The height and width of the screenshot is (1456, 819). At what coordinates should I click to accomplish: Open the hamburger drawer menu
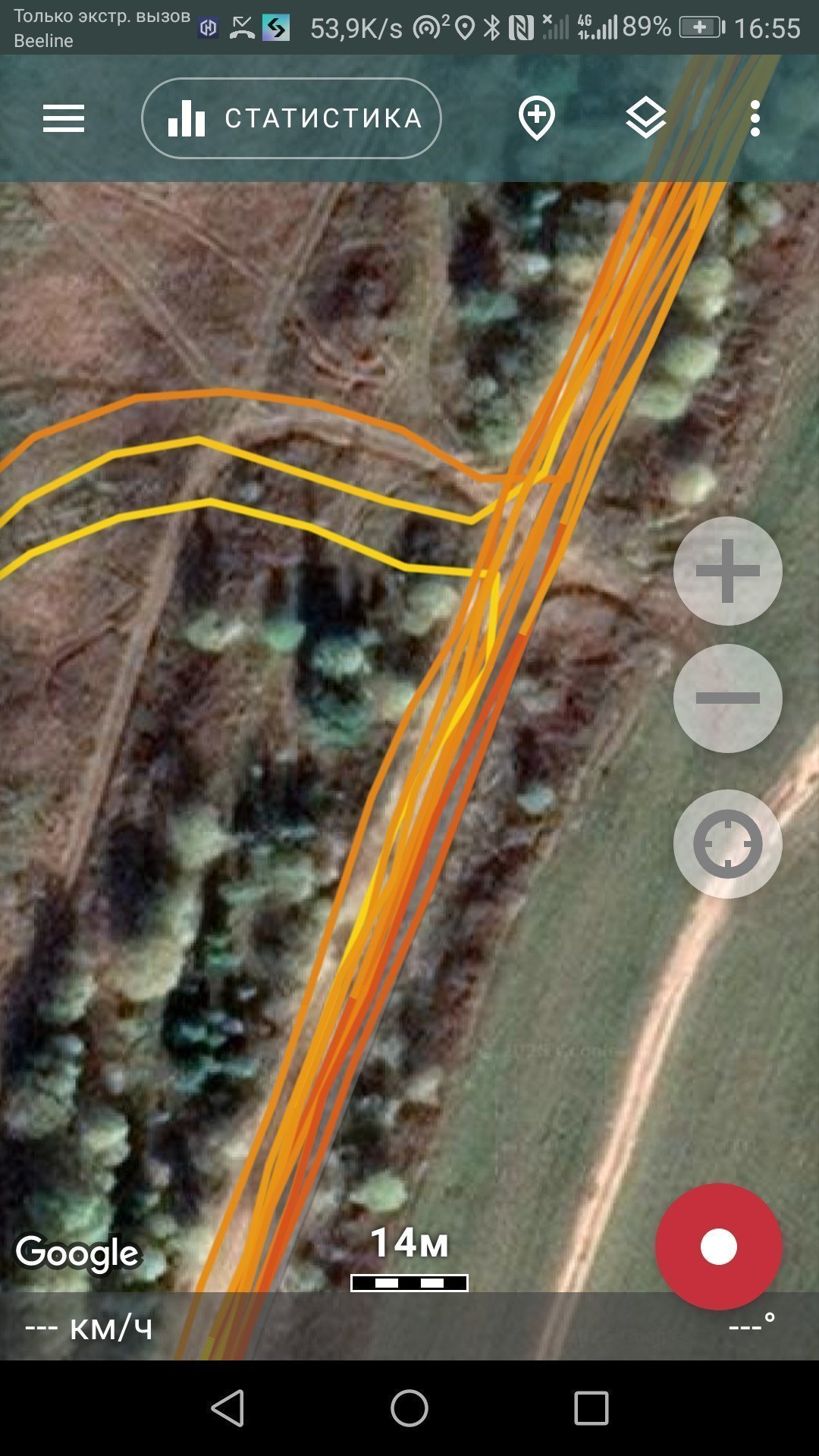click(x=64, y=119)
